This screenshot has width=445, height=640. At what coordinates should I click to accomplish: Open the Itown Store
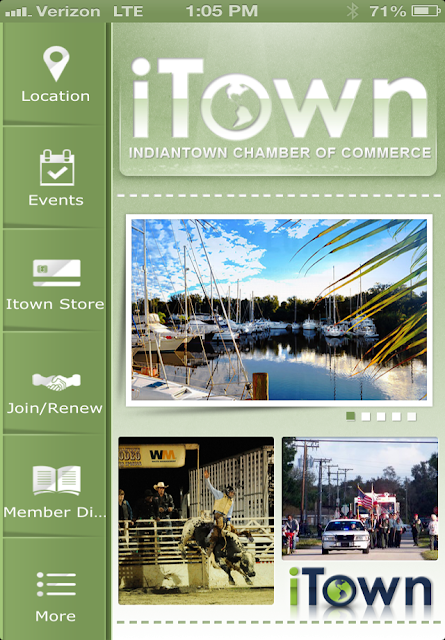coord(55,280)
